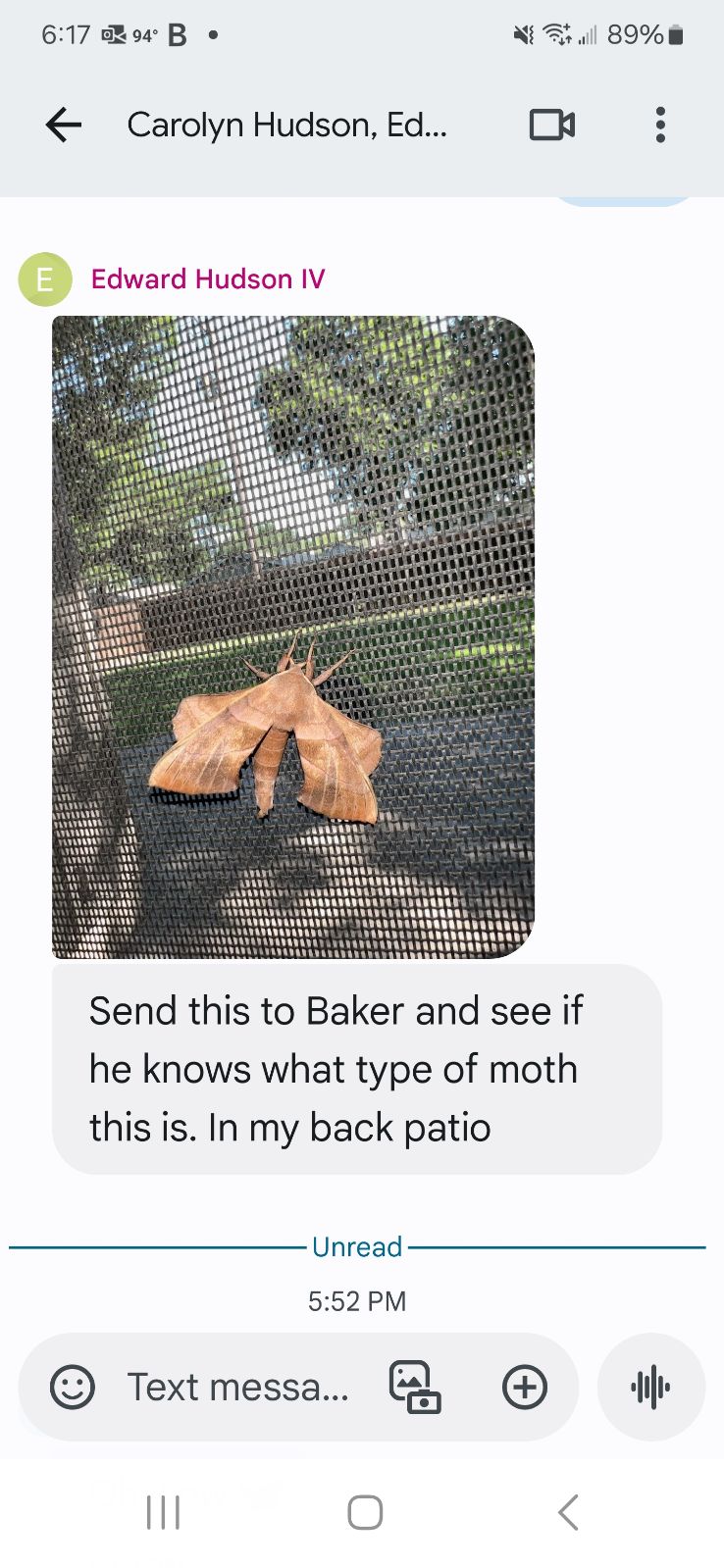
Task: Open the overflow menu
Action: (x=660, y=126)
